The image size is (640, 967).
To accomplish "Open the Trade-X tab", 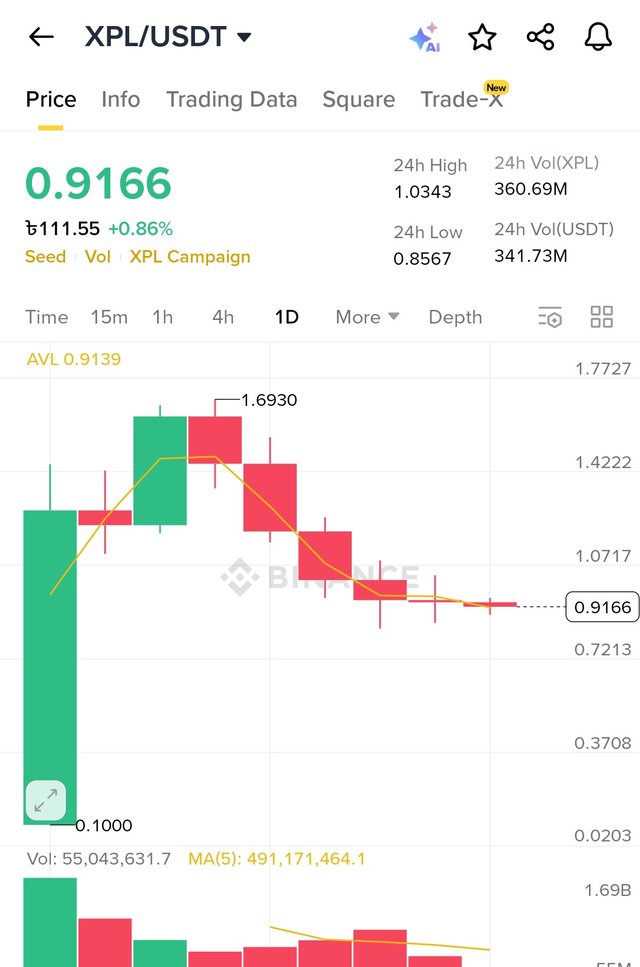I will pyautogui.click(x=462, y=99).
